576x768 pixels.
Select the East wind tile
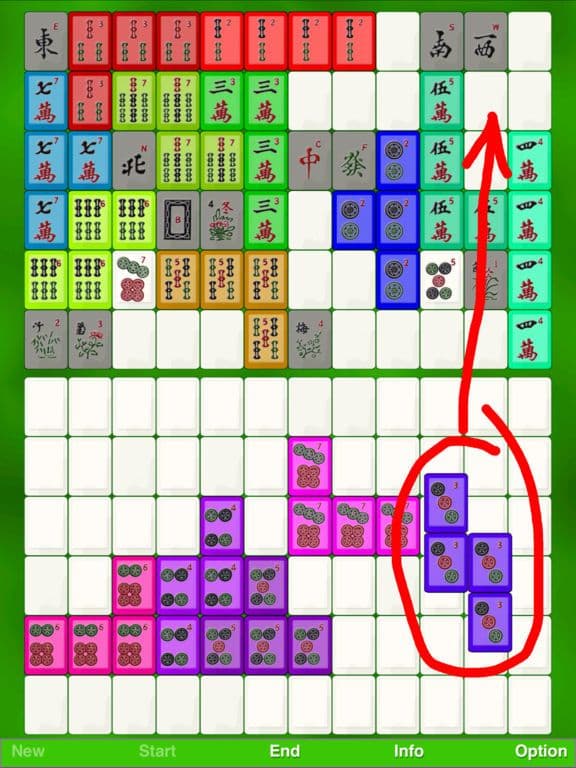(x=46, y=42)
